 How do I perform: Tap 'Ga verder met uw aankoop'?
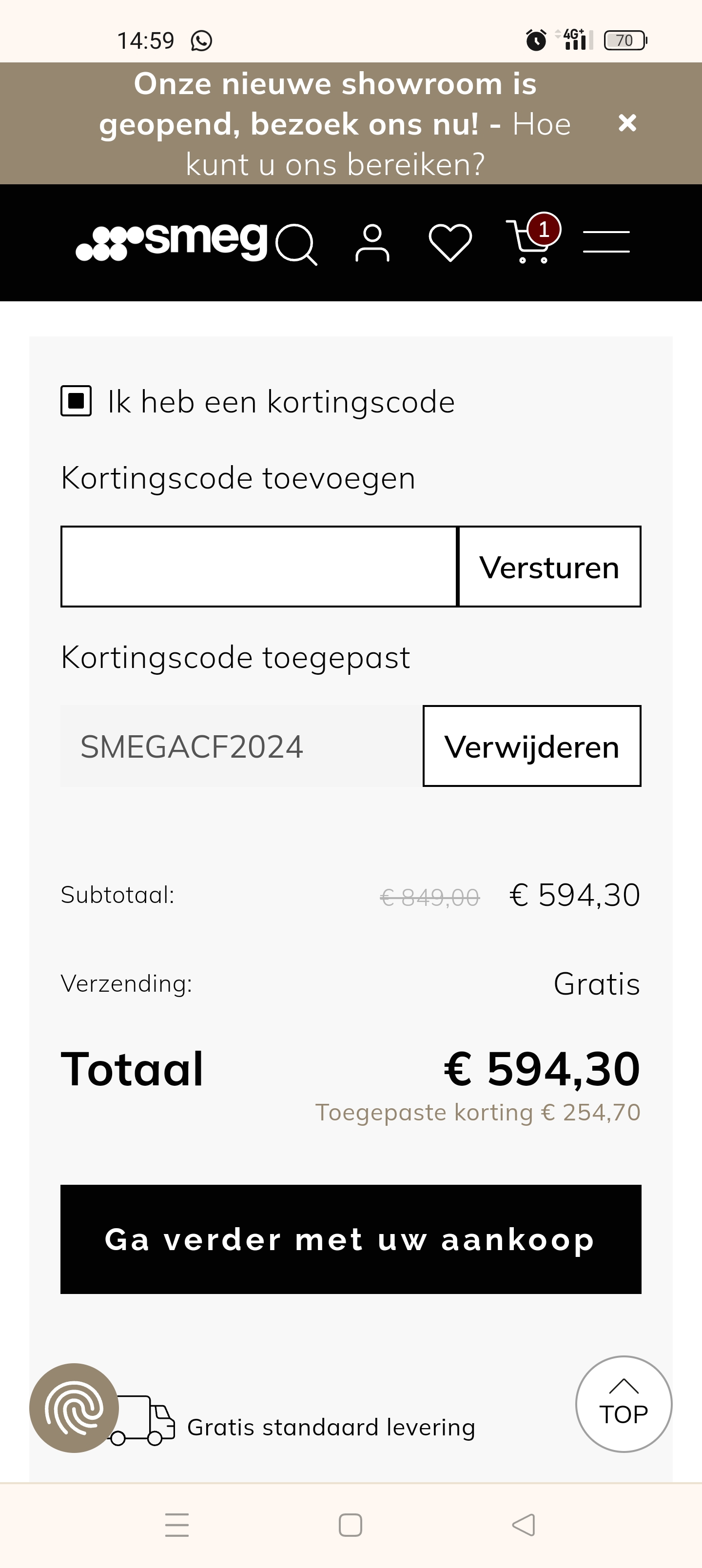[x=351, y=1239]
